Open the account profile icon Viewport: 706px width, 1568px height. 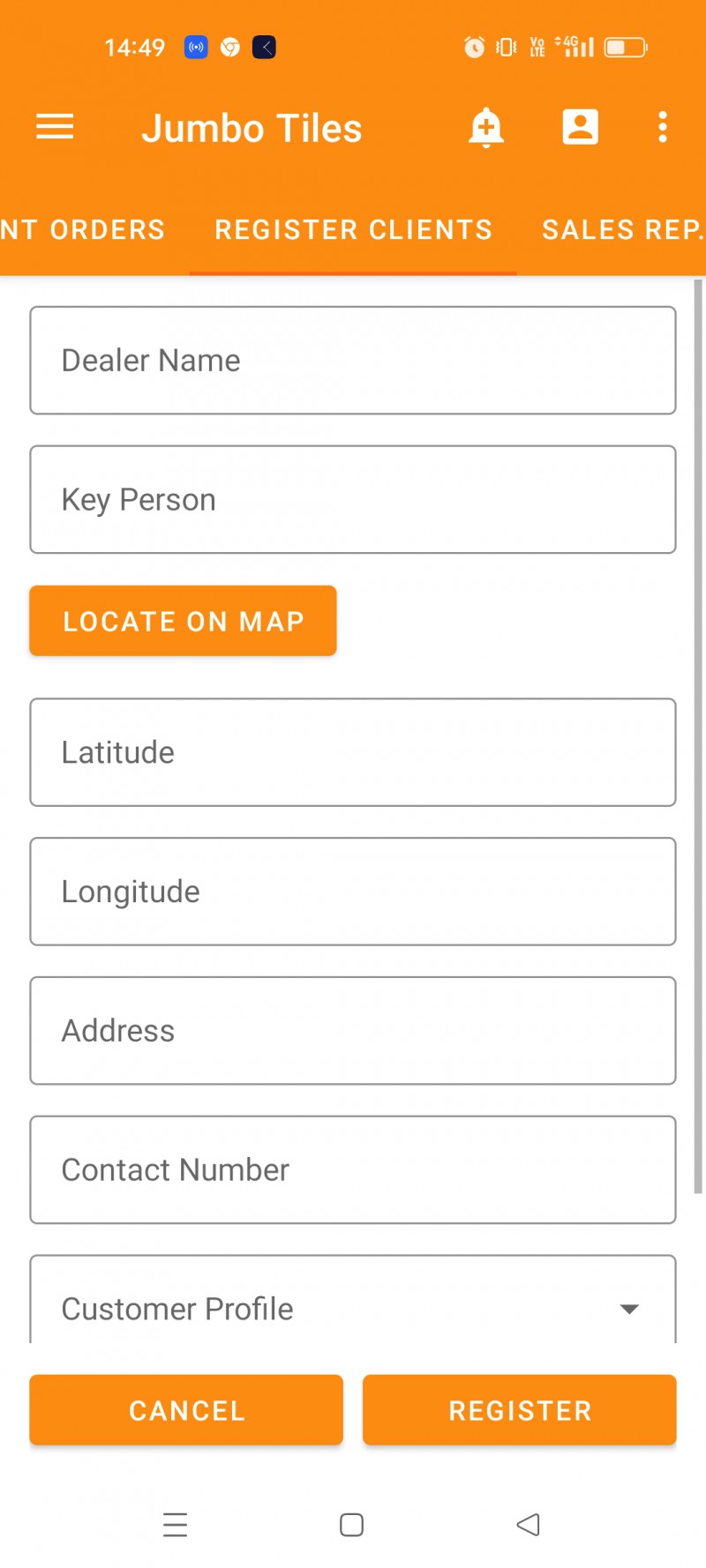tap(580, 127)
